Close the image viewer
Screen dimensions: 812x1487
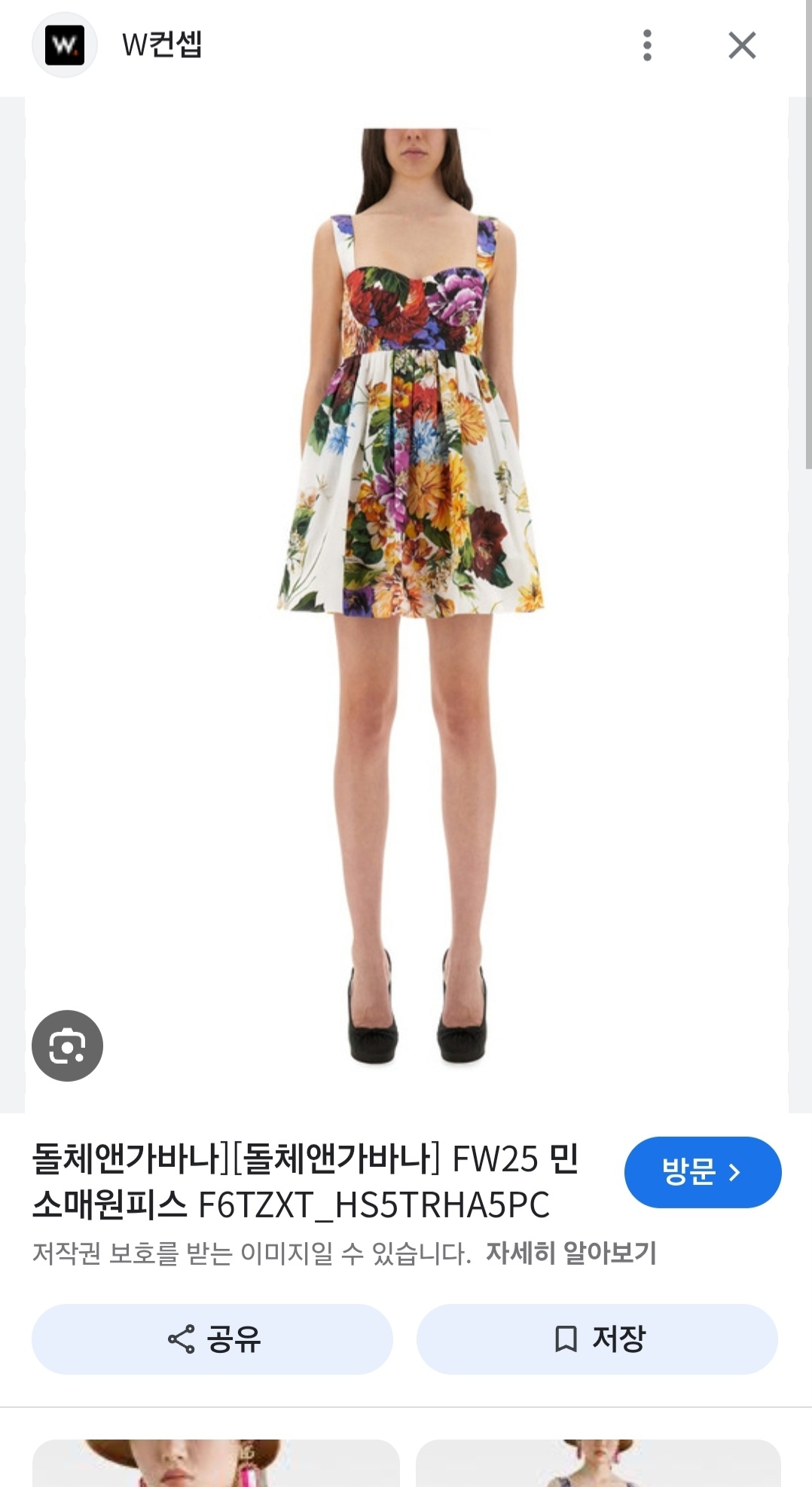coord(742,45)
